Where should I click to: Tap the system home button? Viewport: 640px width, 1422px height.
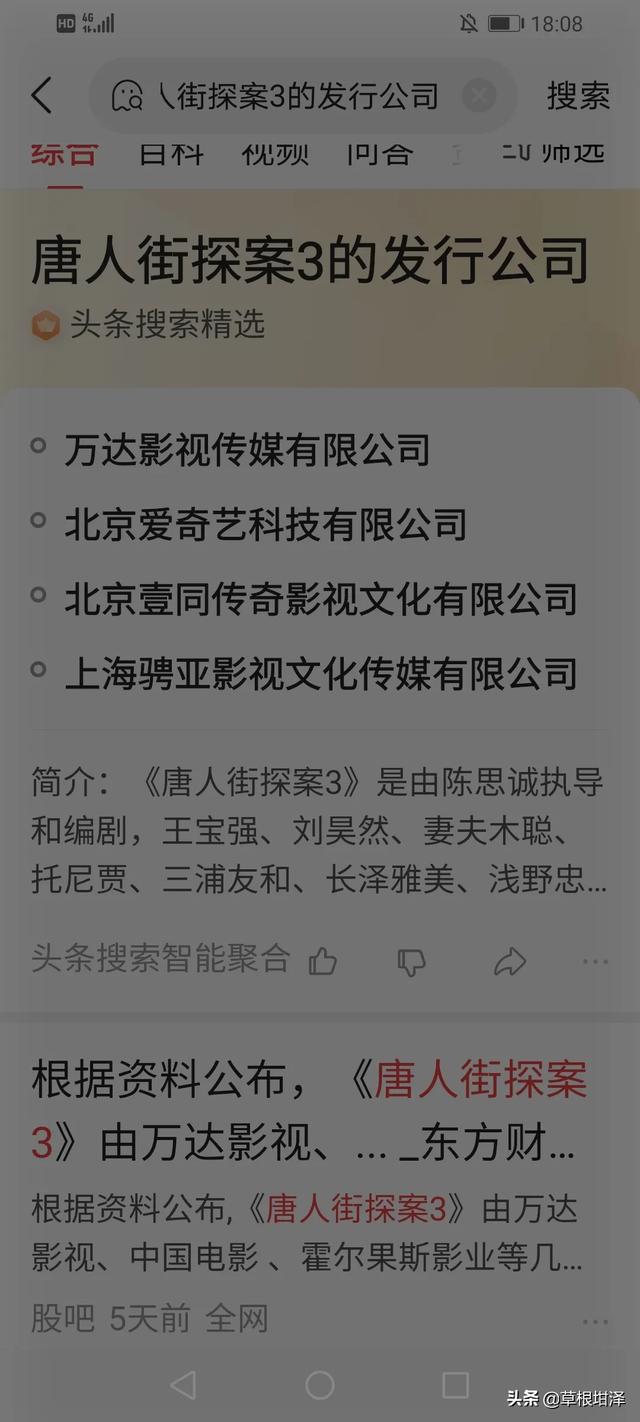[x=320, y=1385]
